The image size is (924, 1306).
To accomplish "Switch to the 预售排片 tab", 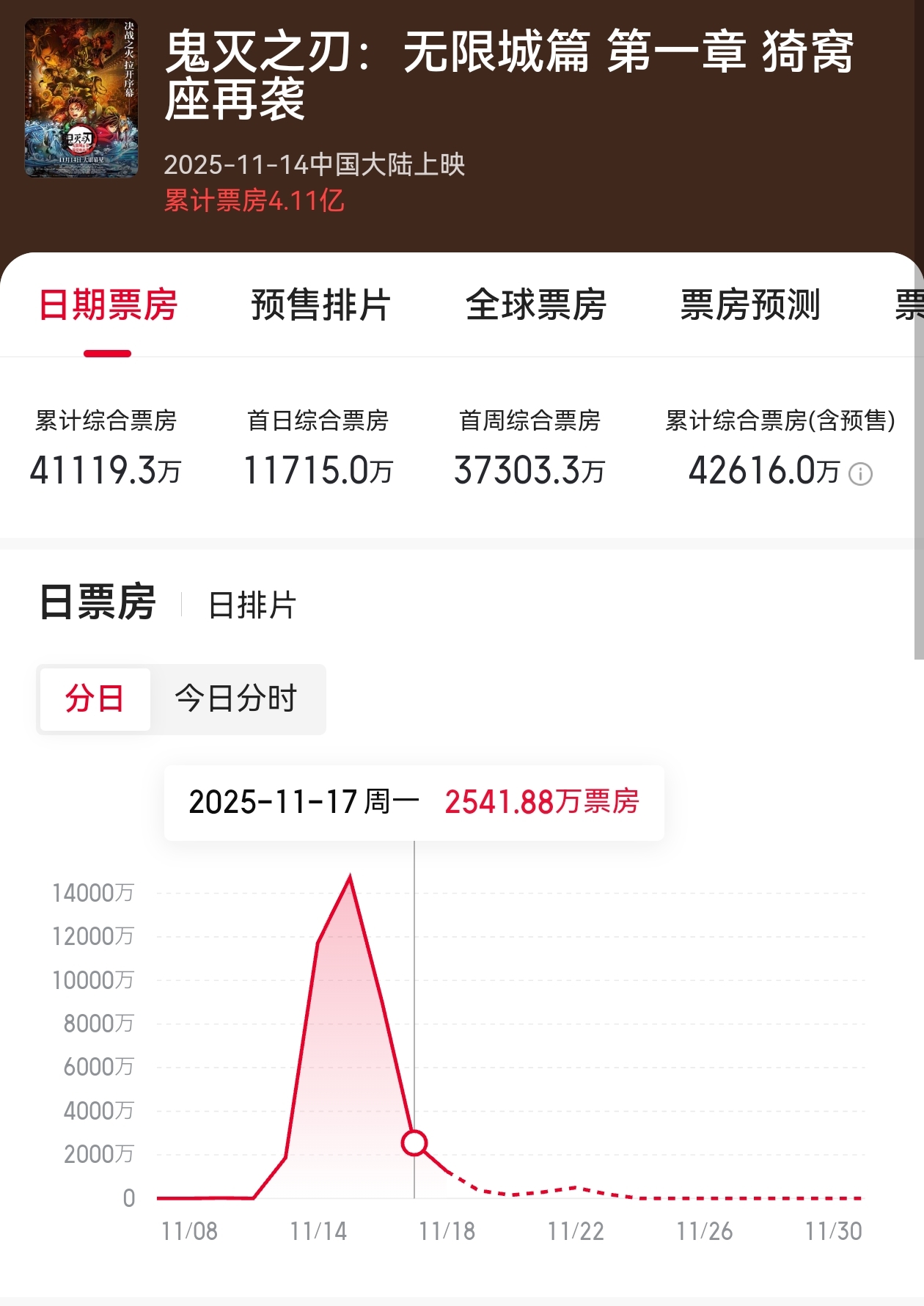I will tap(320, 308).
